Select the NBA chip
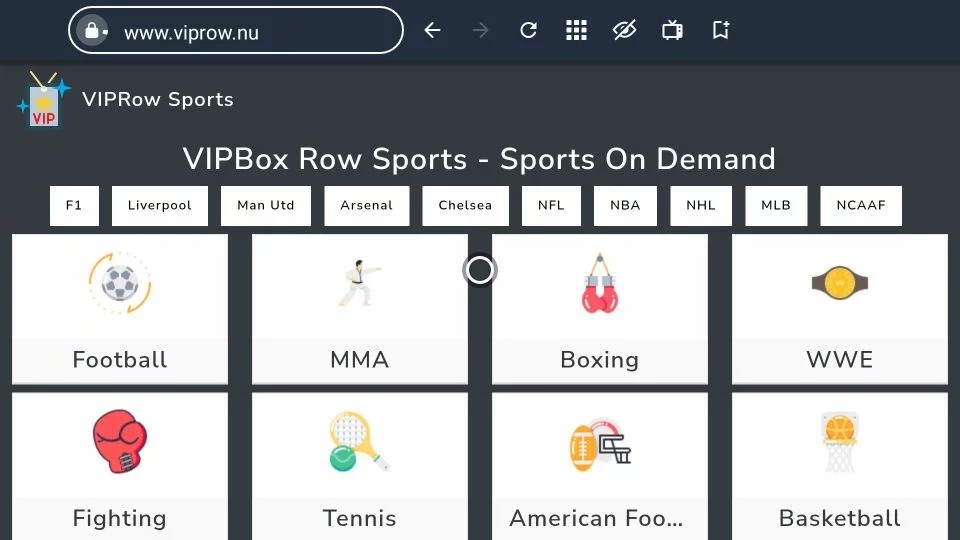The image size is (960, 540). (625, 205)
